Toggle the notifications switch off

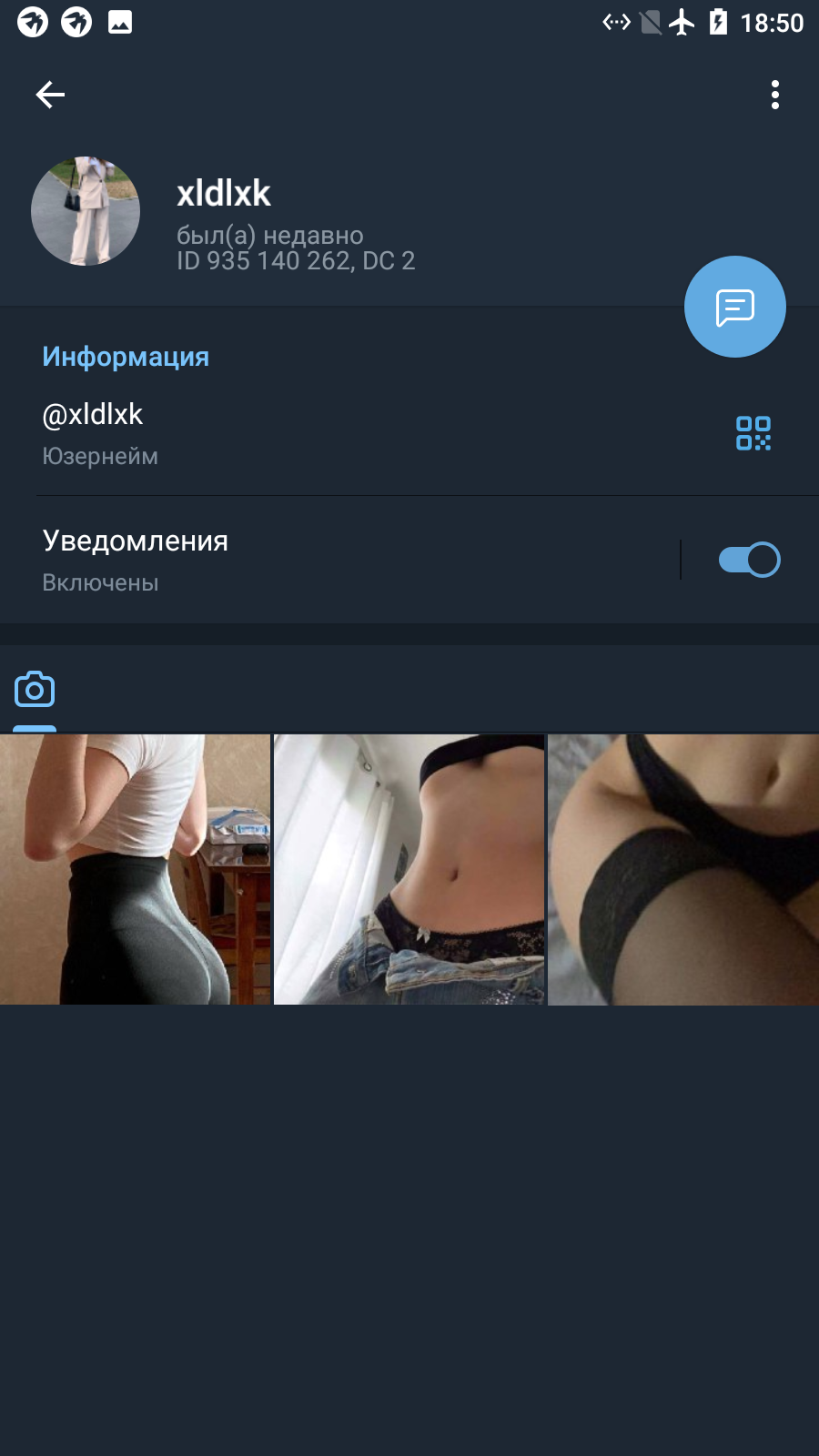point(750,560)
